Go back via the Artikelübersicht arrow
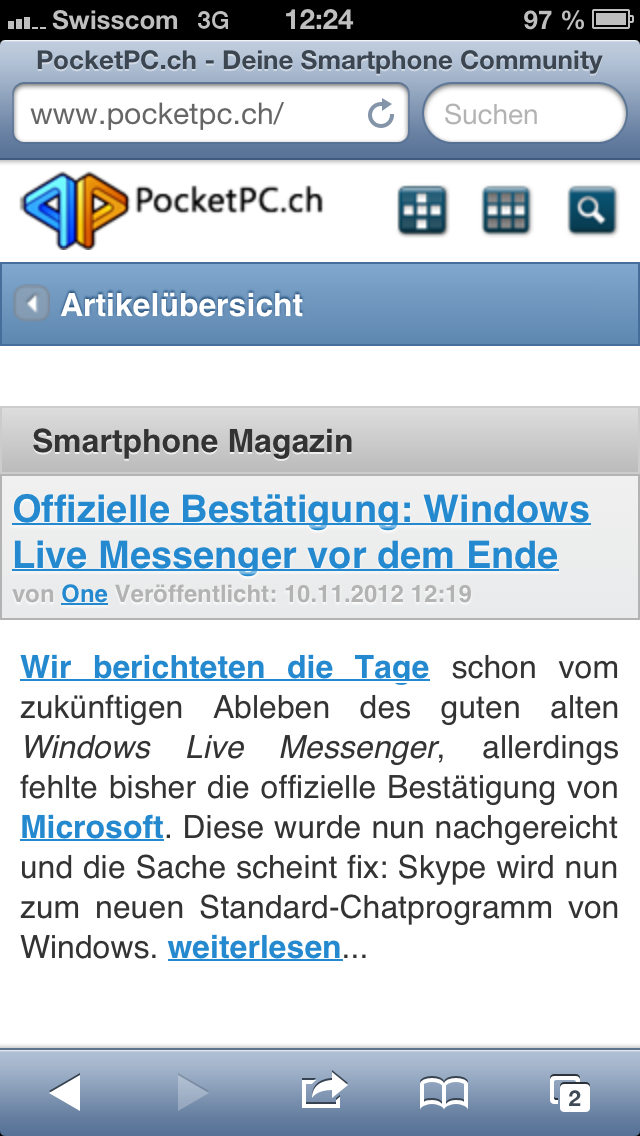This screenshot has width=640, height=1136. pyautogui.click(x=32, y=304)
